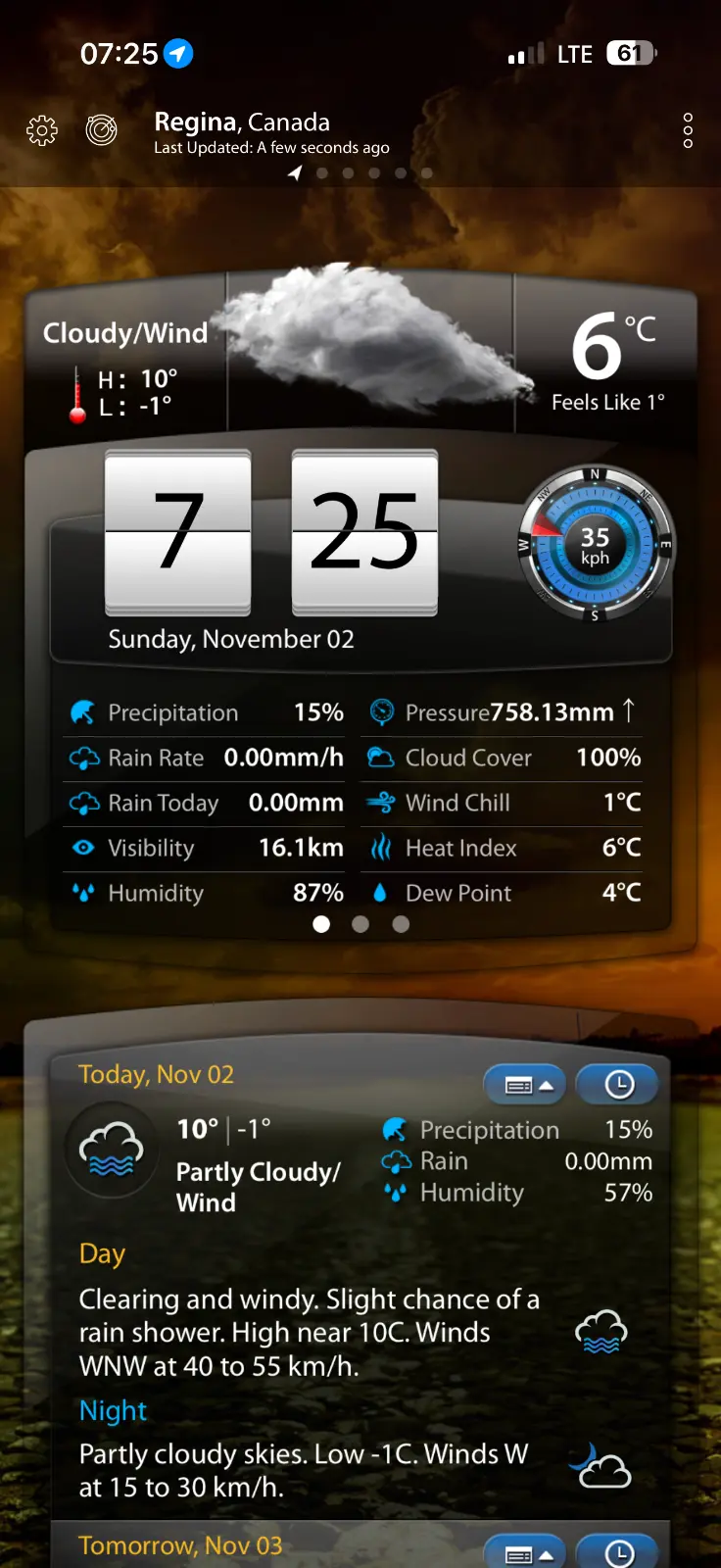Toggle forecast details for Tomorrow, Nov 03
The width and height of the screenshot is (721, 1568).
(x=526, y=1553)
